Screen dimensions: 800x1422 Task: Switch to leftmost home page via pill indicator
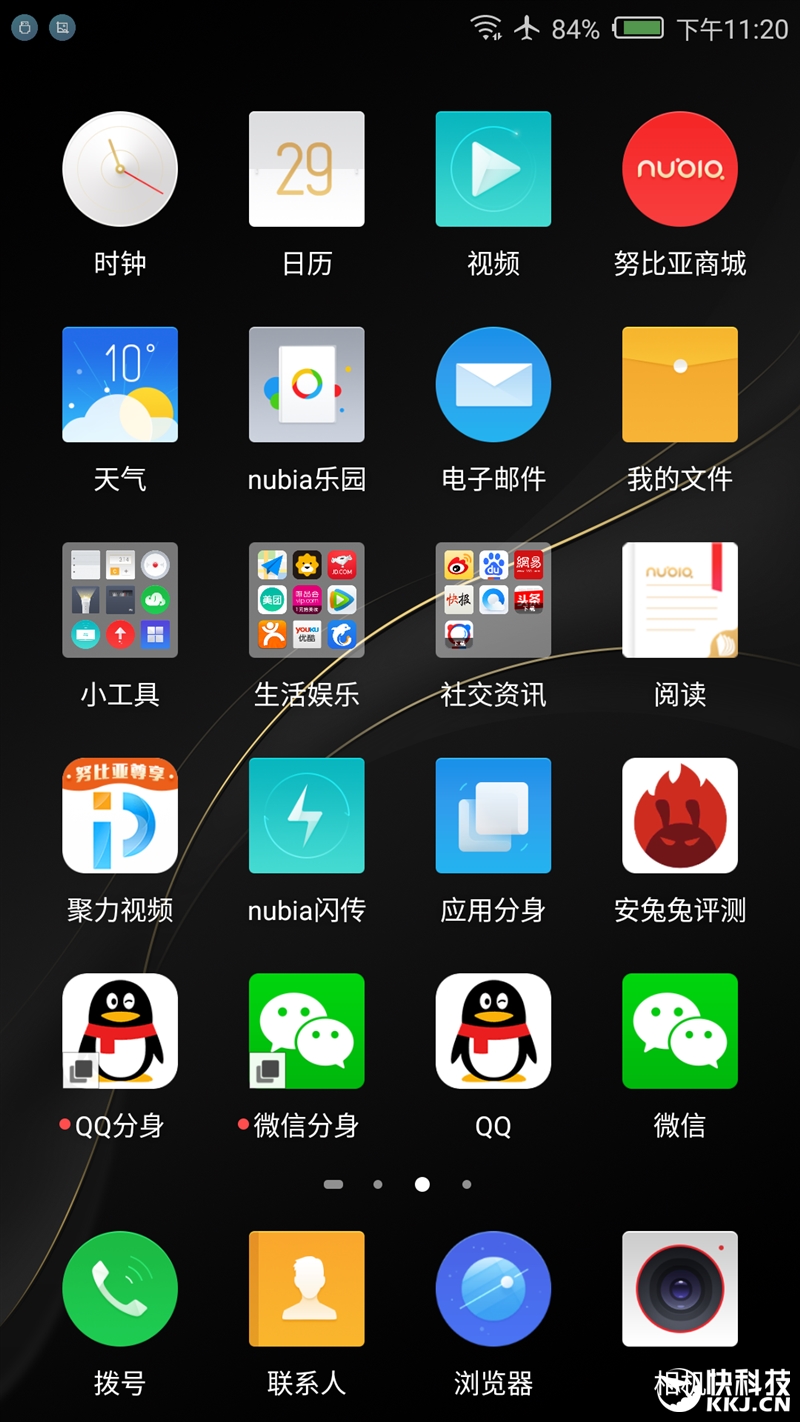[x=333, y=1183]
